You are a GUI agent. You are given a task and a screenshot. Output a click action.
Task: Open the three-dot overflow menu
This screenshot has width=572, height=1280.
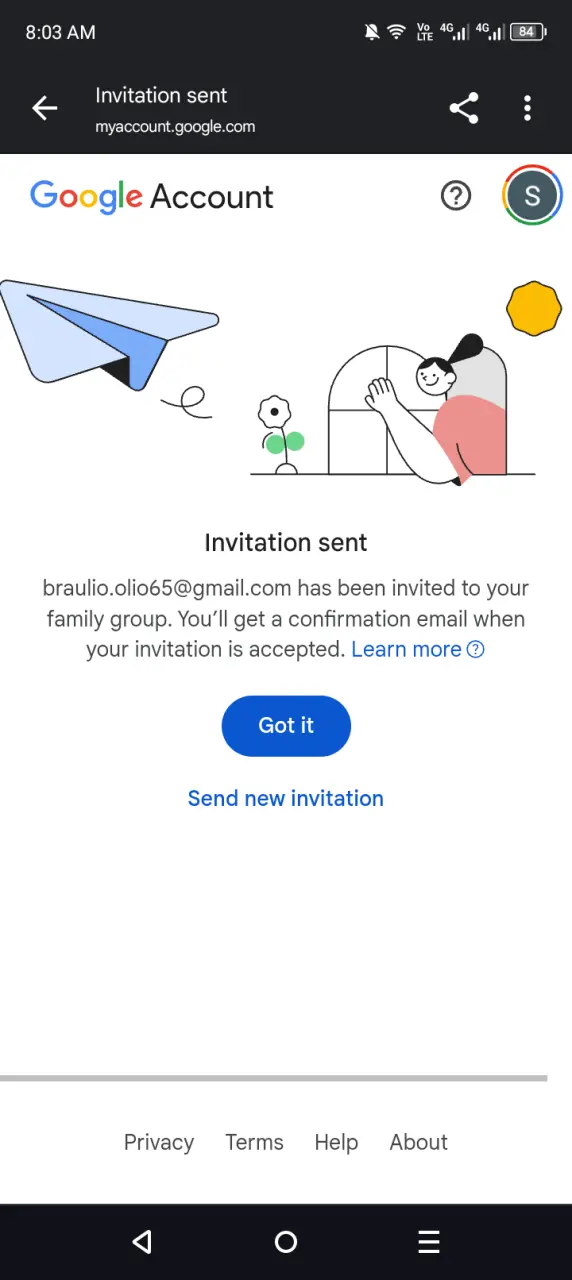click(x=527, y=108)
